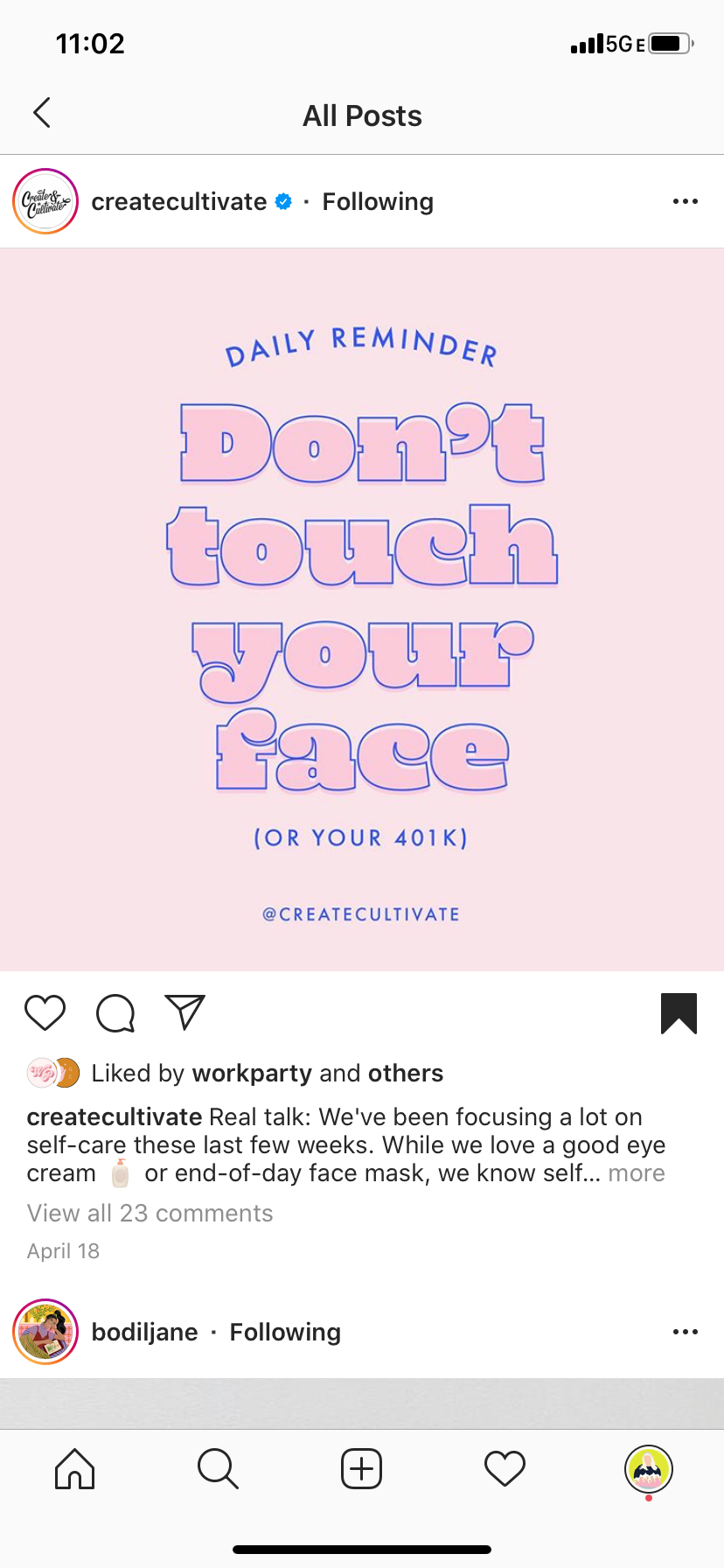Switch to your Profile tab
Screen dimensions: 724x1568
(648, 1469)
